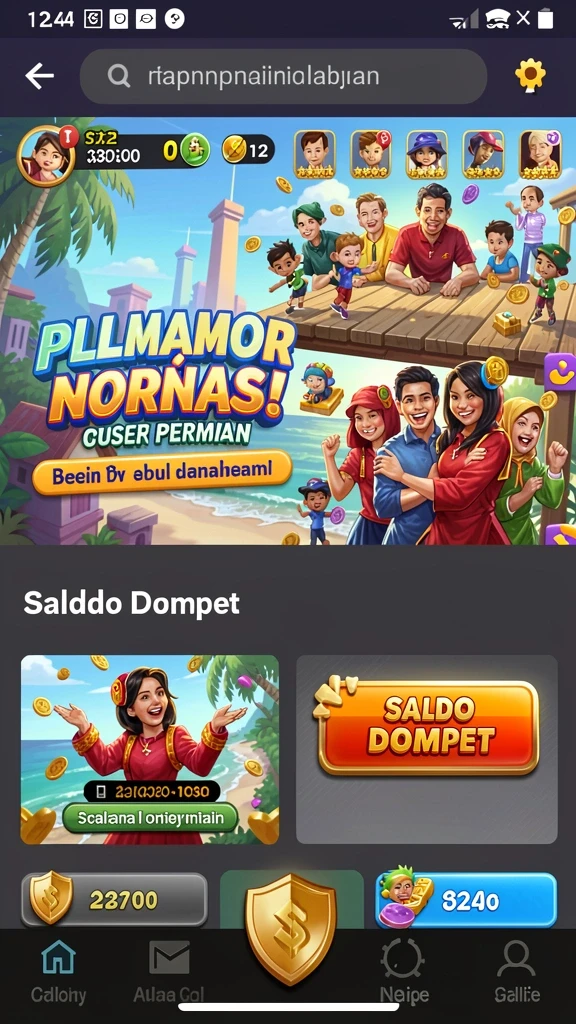Viewport: 576px width, 1024px height.
Task: Open the Pllmamor Nornas promo banner
Action: click(x=288, y=330)
